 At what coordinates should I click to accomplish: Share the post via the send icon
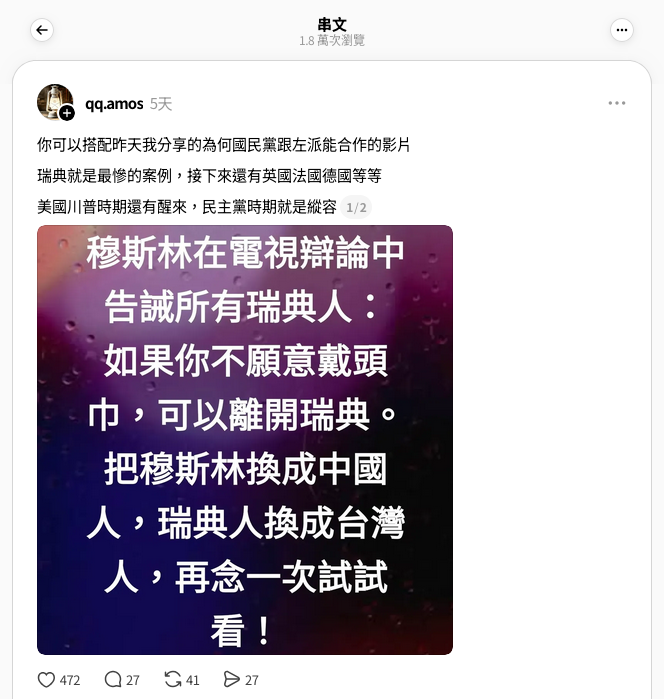(x=231, y=680)
